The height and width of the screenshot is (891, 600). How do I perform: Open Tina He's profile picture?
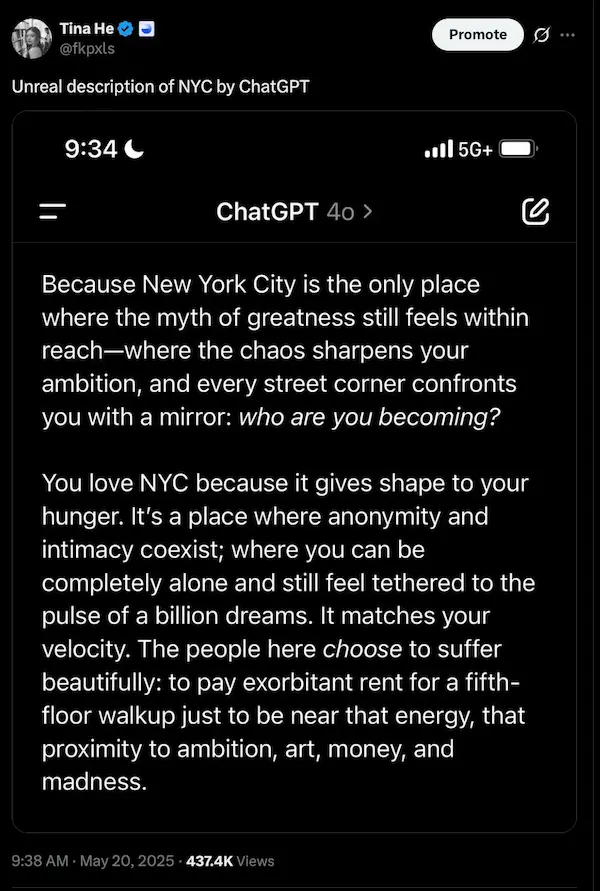30,39
